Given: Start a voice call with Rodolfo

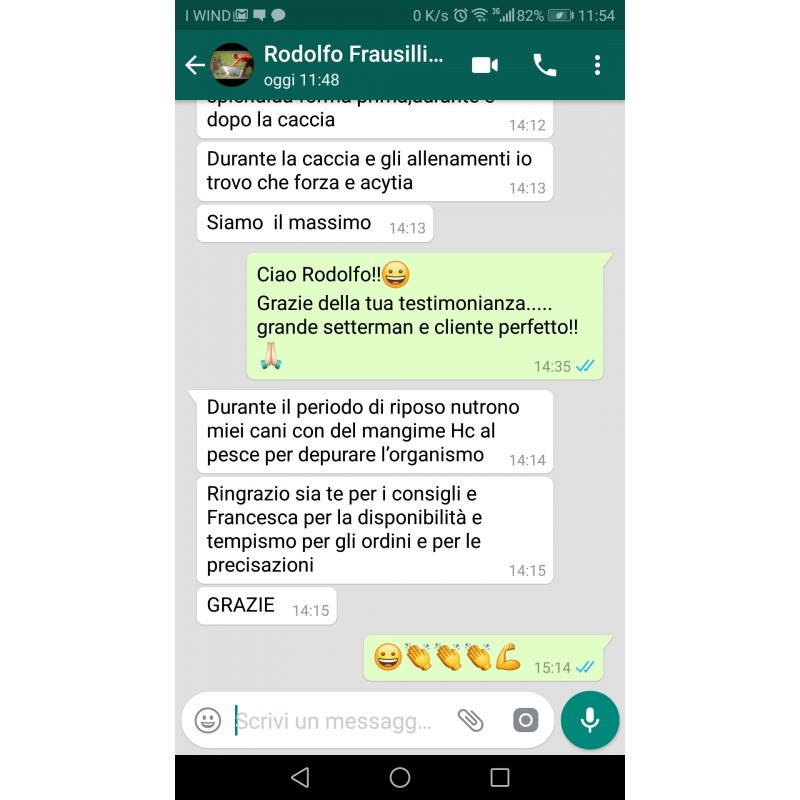Looking at the screenshot, I should [545, 66].
